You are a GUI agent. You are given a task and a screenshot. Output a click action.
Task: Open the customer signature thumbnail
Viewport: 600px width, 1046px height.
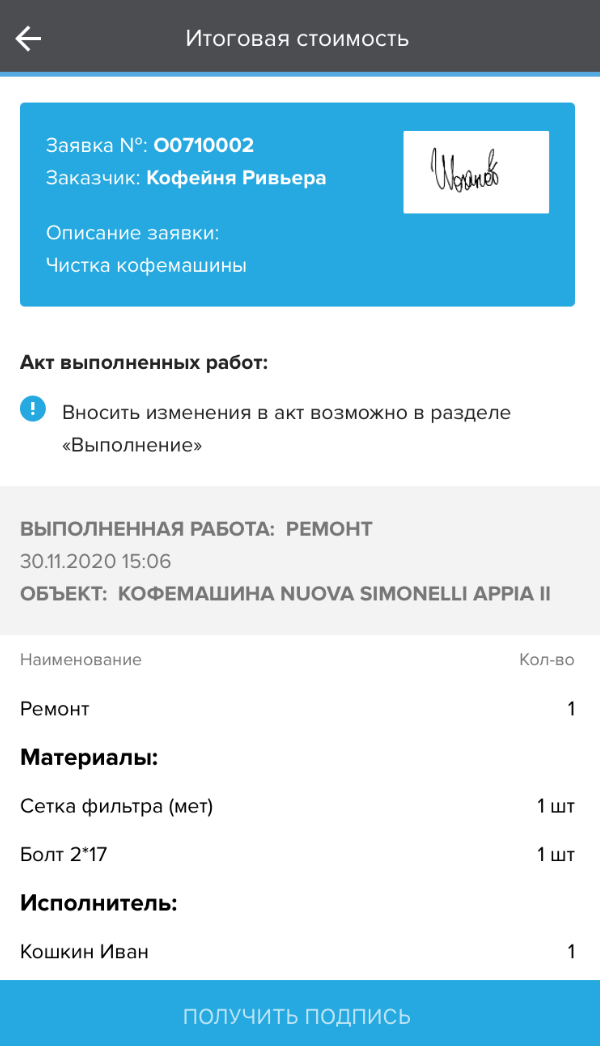point(476,172)
